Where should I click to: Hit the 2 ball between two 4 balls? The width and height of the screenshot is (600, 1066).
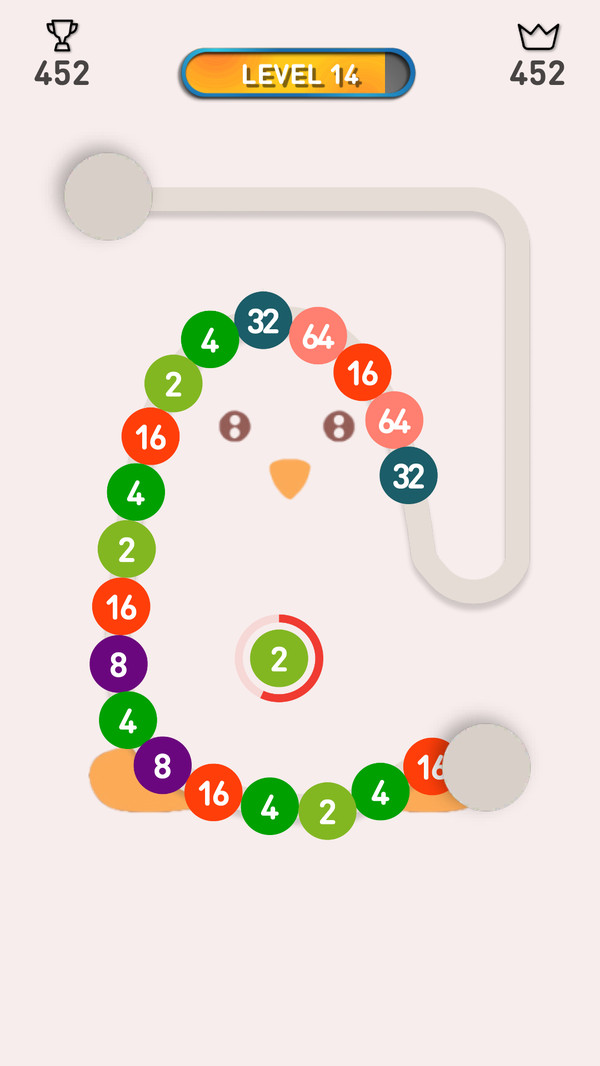[x=327, y=811]
